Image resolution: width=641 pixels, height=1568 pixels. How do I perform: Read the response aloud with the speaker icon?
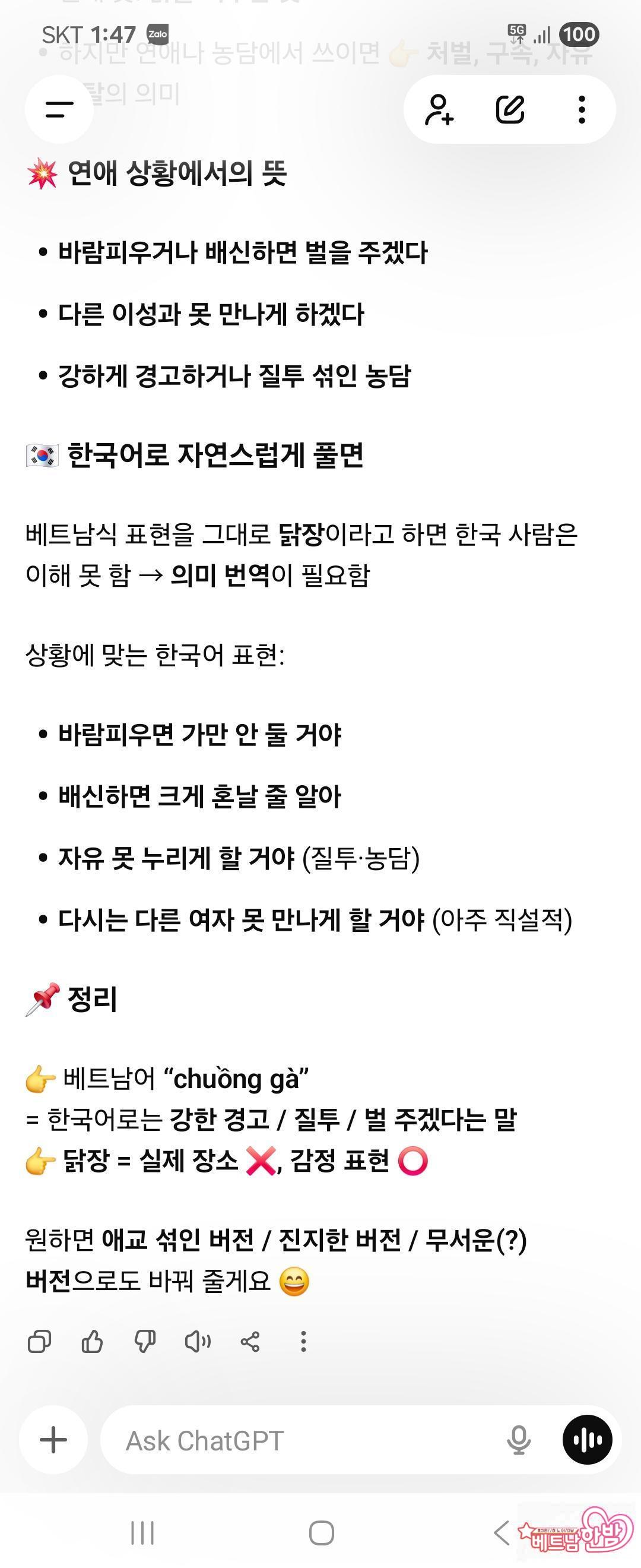(198, 1342)
